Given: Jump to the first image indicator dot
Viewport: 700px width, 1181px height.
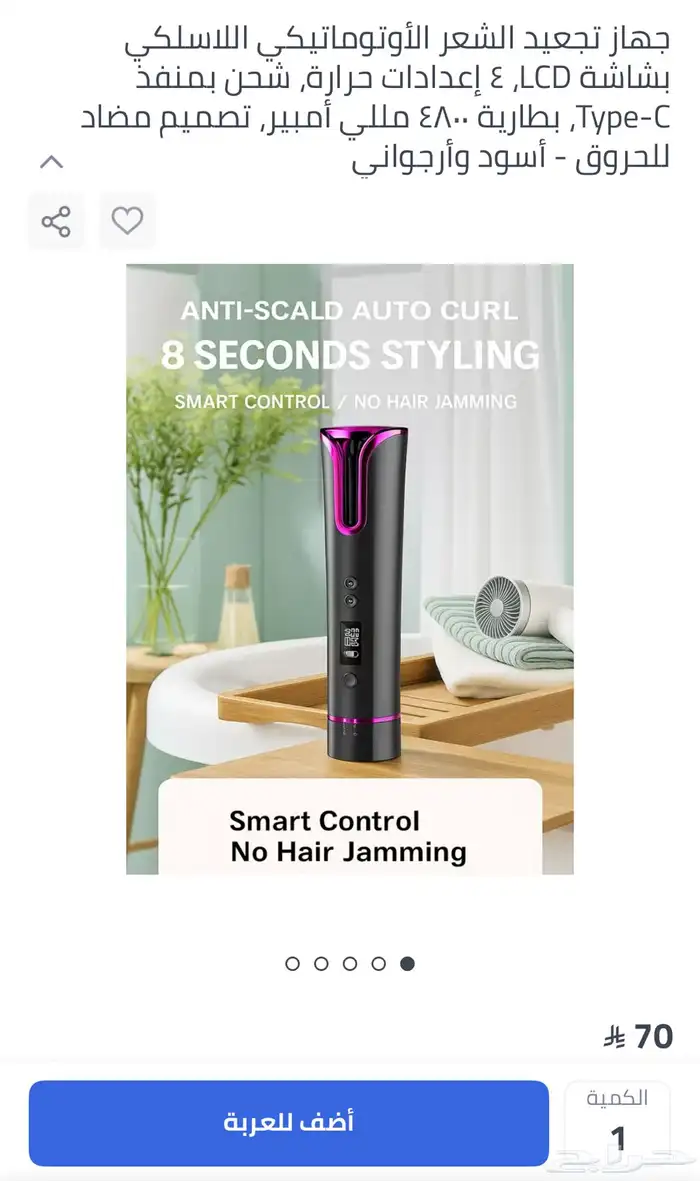Looking at the screenshot, I should (x=292, y=963).
